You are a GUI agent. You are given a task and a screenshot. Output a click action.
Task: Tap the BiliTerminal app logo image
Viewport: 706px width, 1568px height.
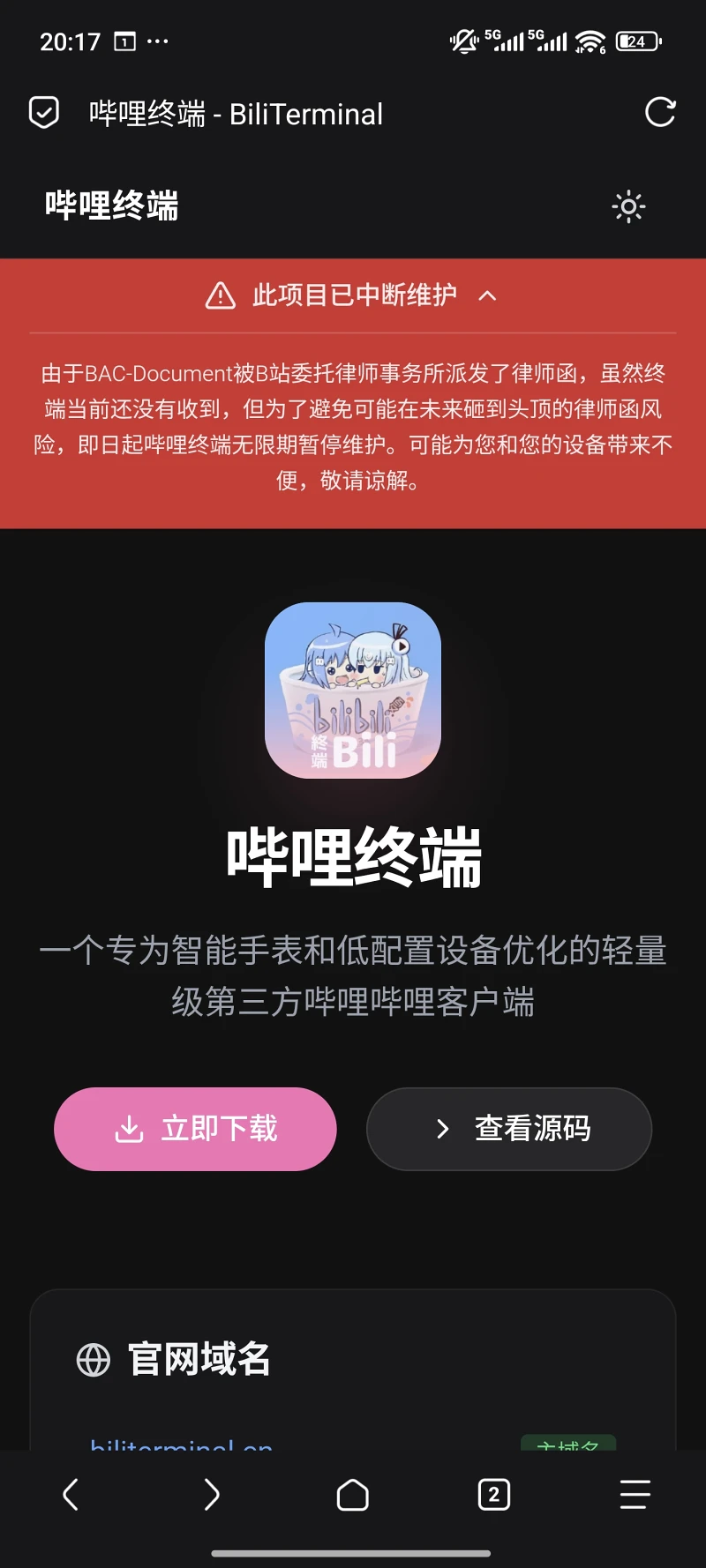coord(351,692)
